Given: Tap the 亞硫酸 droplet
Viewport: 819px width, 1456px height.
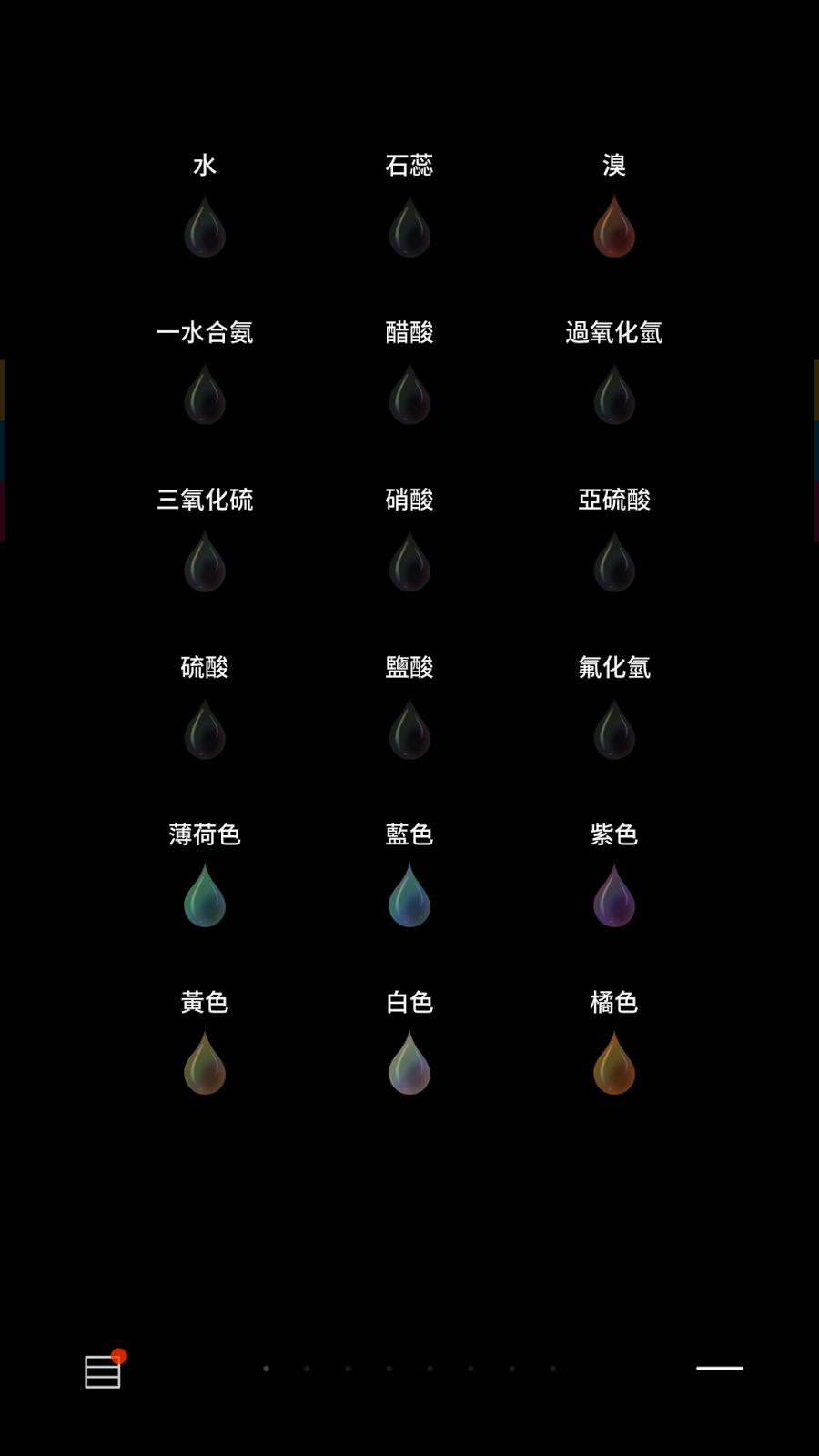Looking at the screenshot, I should click(614, 561).
